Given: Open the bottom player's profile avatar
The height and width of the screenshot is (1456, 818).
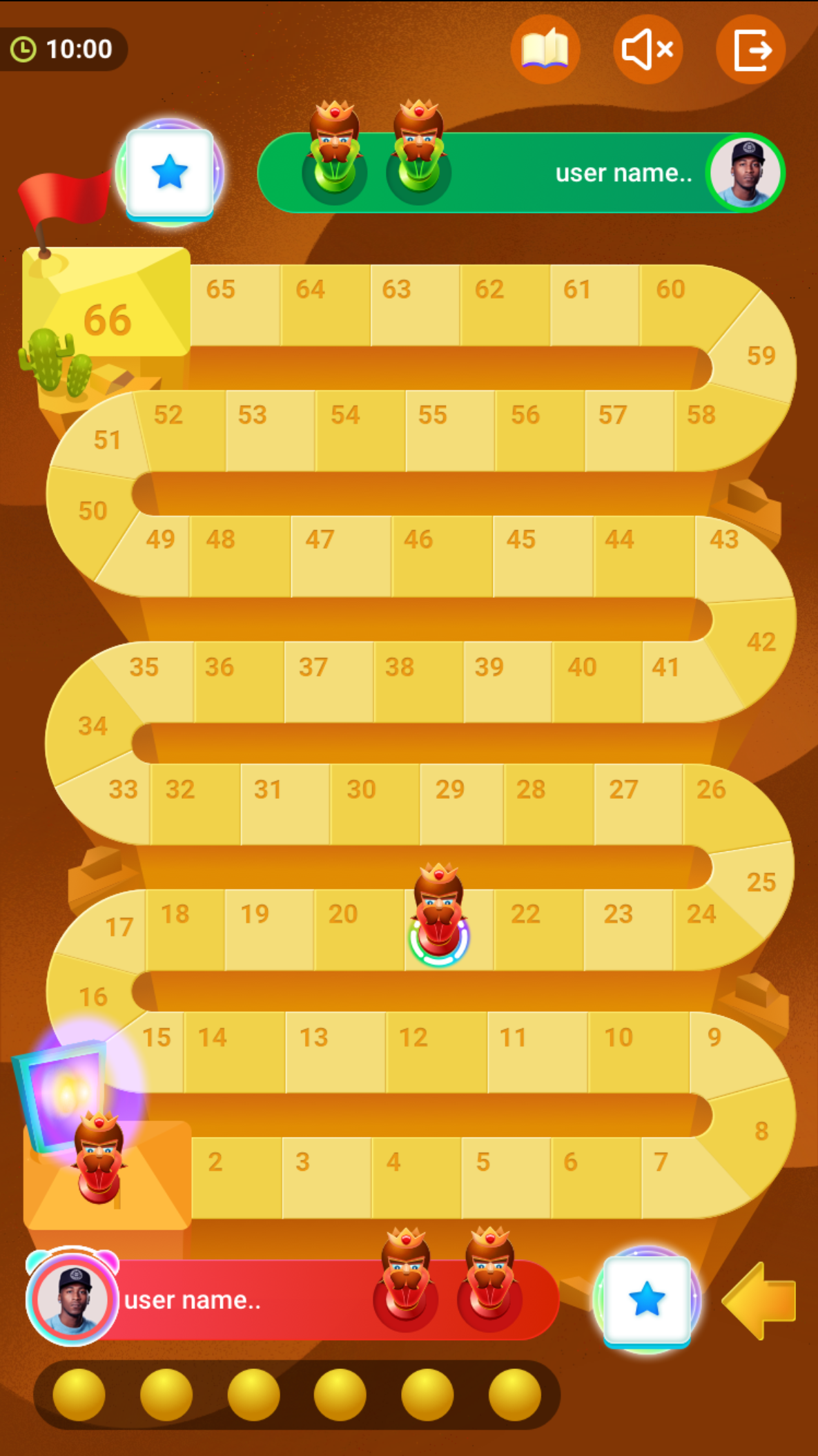Looking at the screenshot, I should [72, 1299].
